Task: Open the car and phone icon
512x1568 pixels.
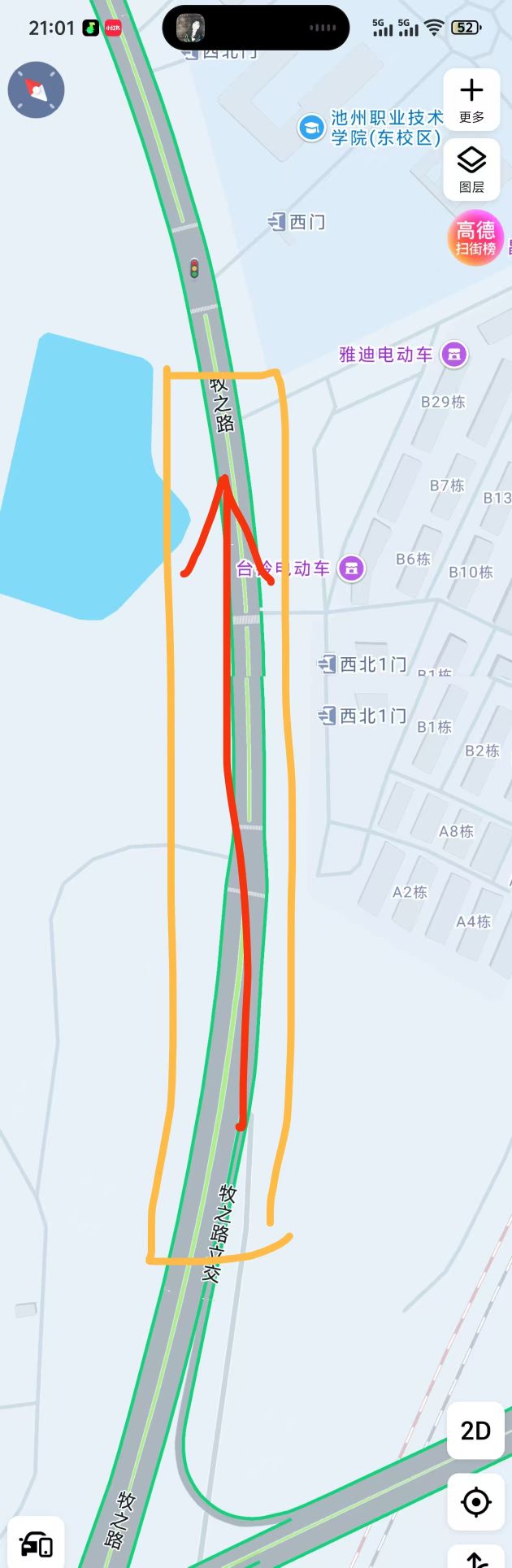Action: pyautogui.click(x=36, y=1543)
